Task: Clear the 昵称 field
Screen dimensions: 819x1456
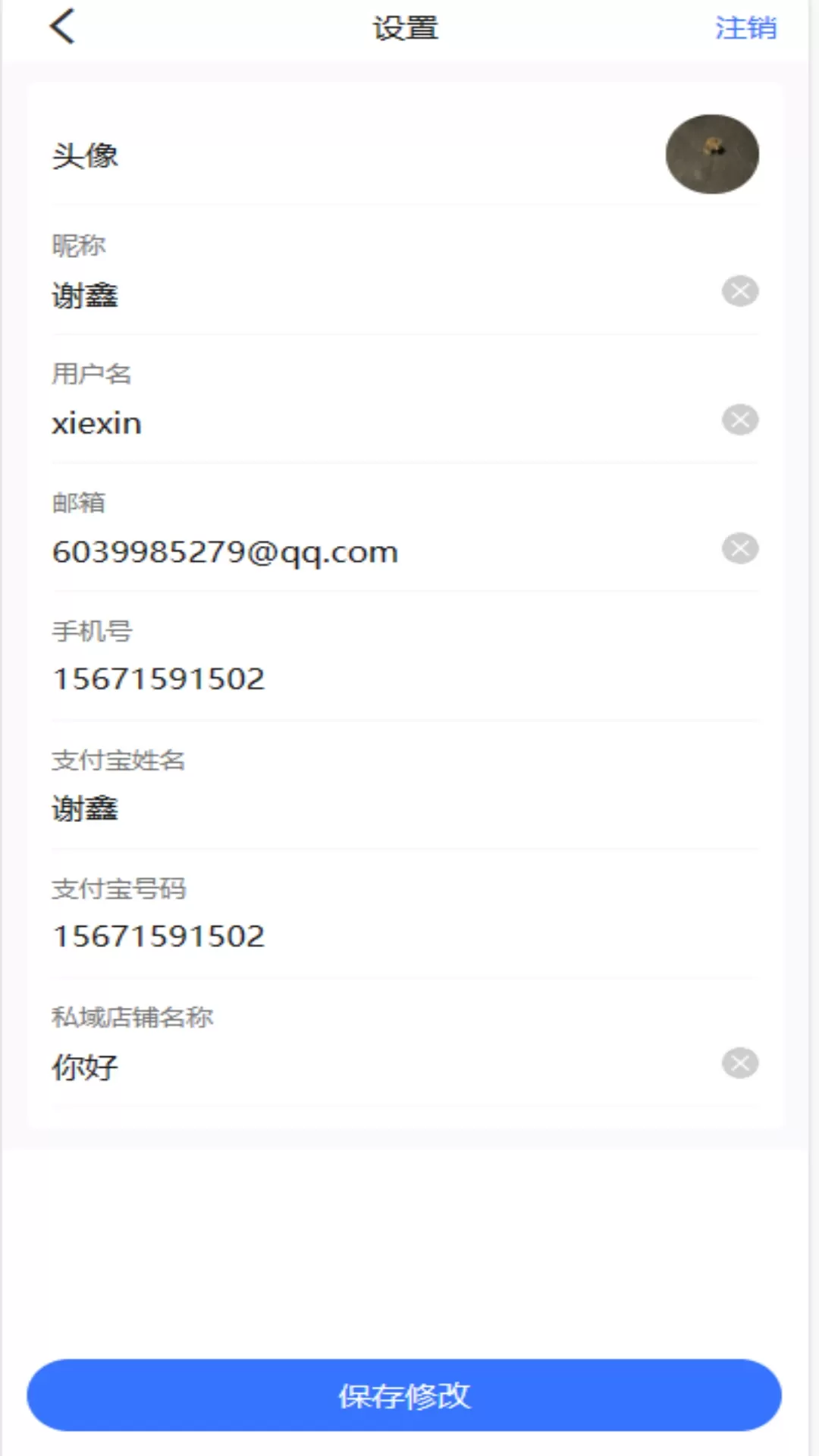Action: coord(740,291)
